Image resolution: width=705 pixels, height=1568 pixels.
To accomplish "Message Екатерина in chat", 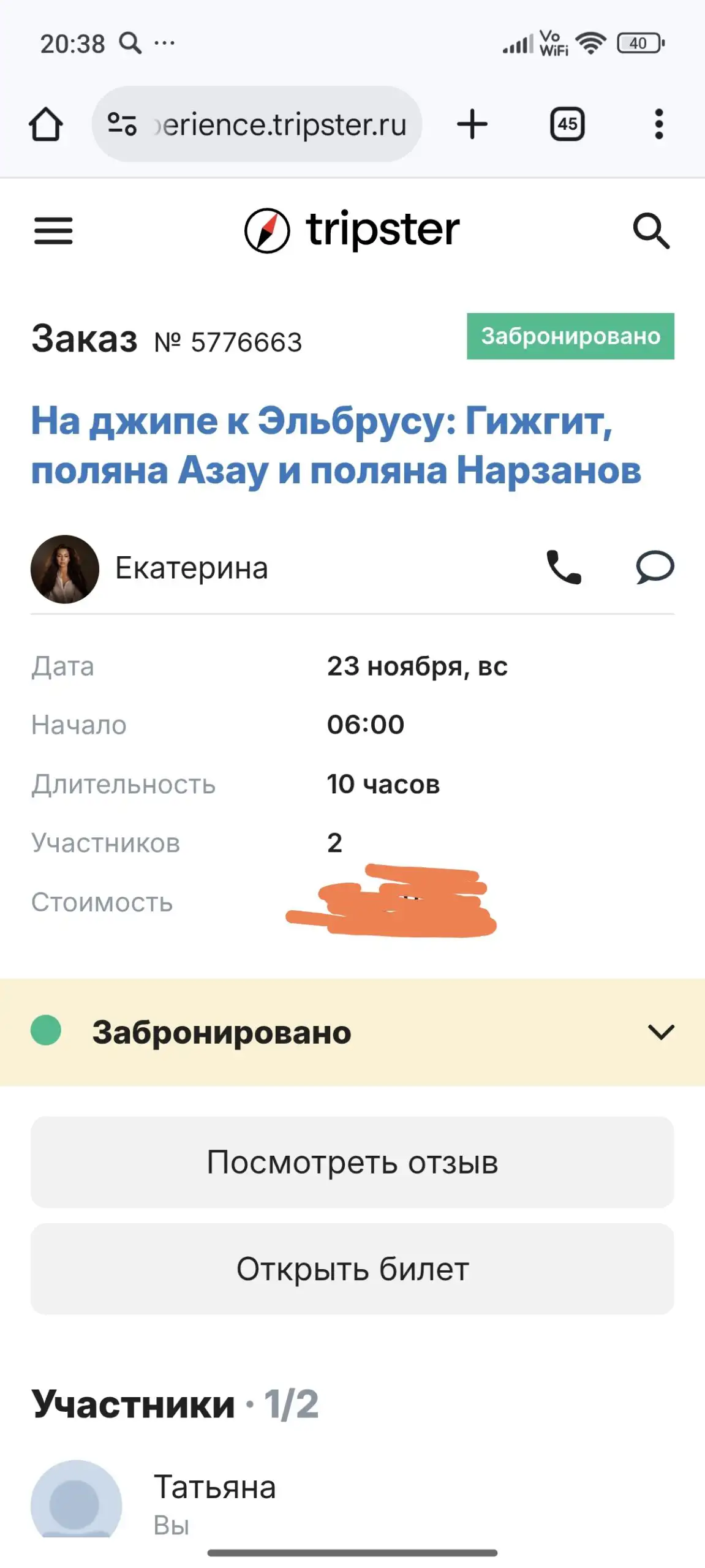I will 654,567.
